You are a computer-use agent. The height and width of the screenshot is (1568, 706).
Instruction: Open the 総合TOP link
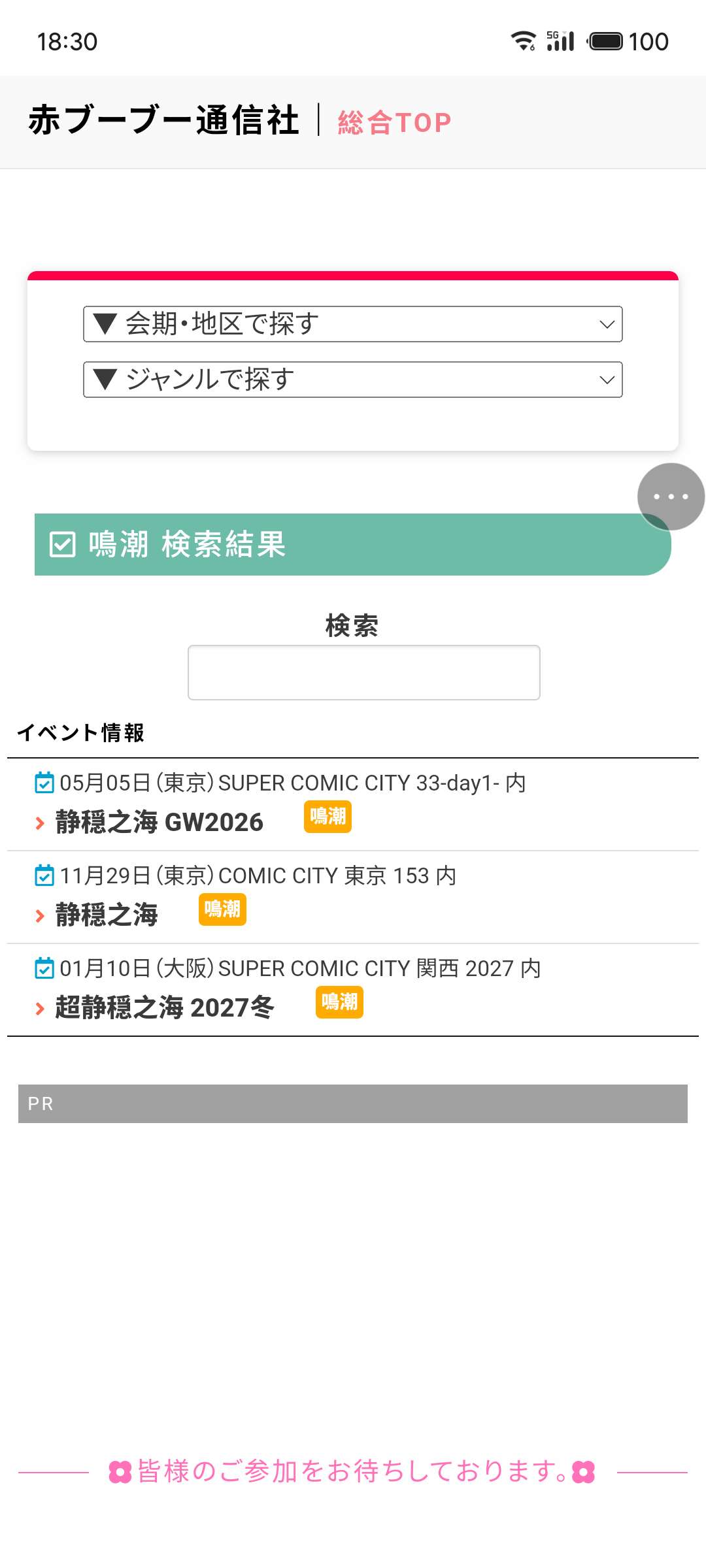(x=394, y=122)
